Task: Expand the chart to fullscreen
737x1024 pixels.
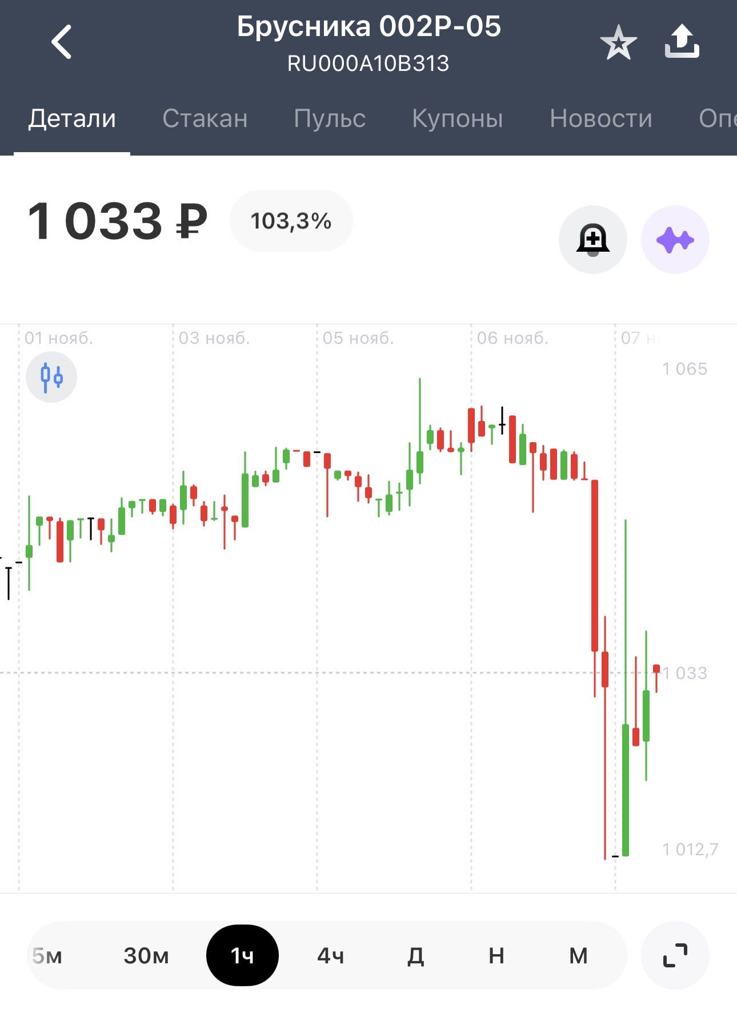Action: click(675, 956)
